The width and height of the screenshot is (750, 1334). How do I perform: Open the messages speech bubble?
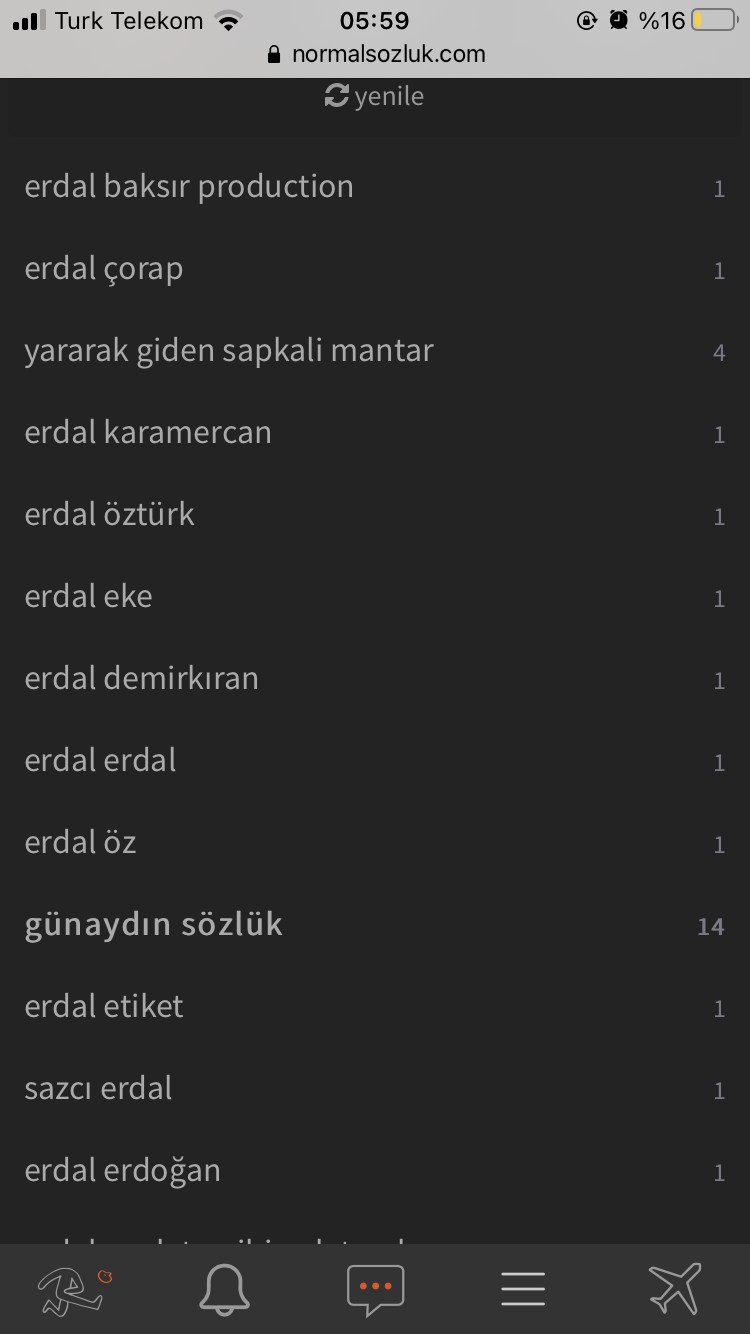click(x=375, y=1289)
